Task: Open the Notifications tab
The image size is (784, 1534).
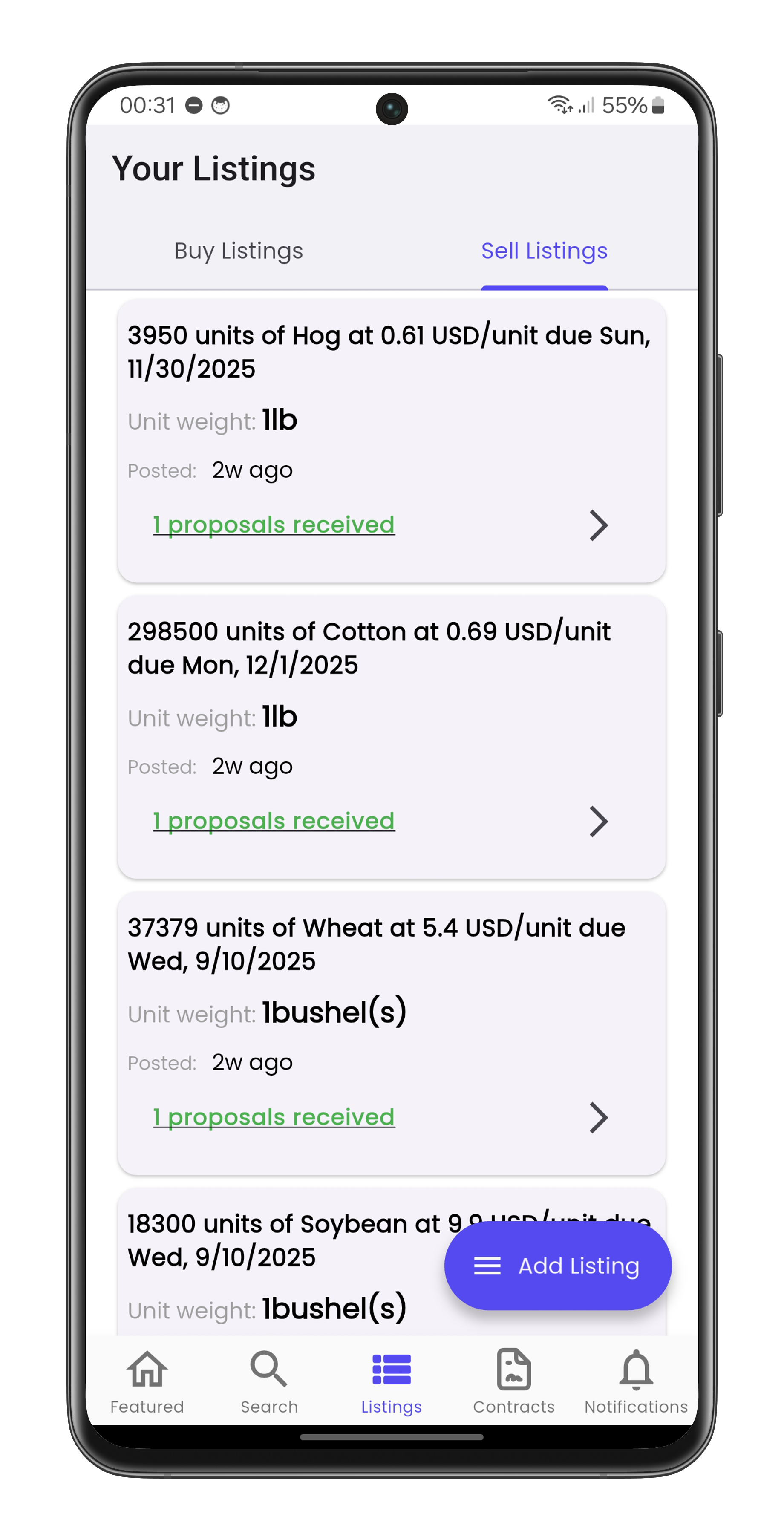Action: [x=636, y=1381]
